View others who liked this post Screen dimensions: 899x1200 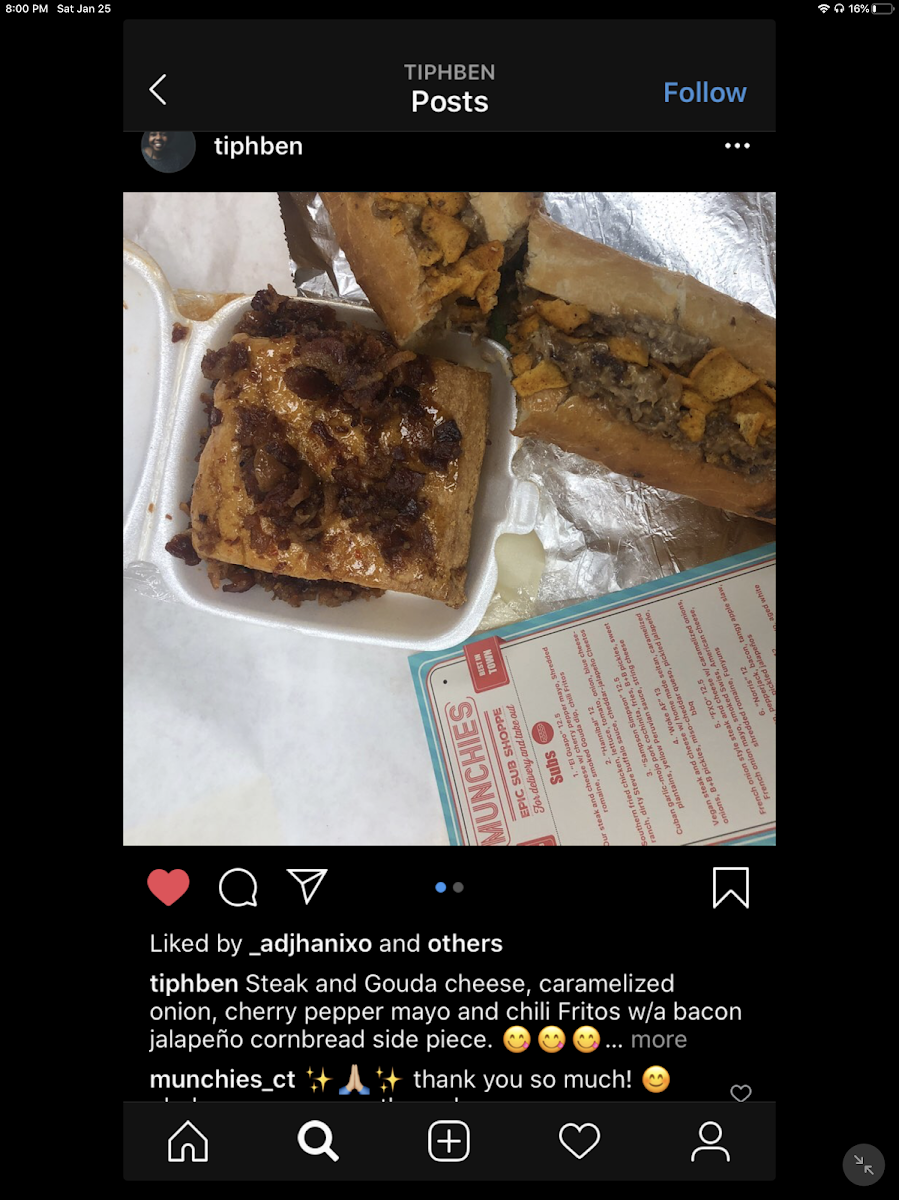465,943
